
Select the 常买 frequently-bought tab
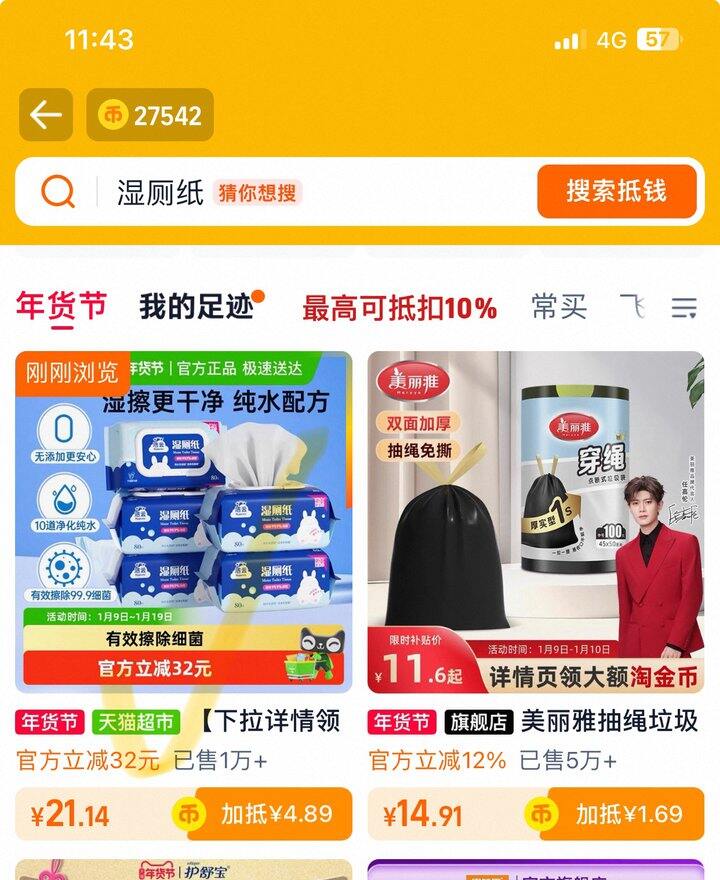click(557, 308)
